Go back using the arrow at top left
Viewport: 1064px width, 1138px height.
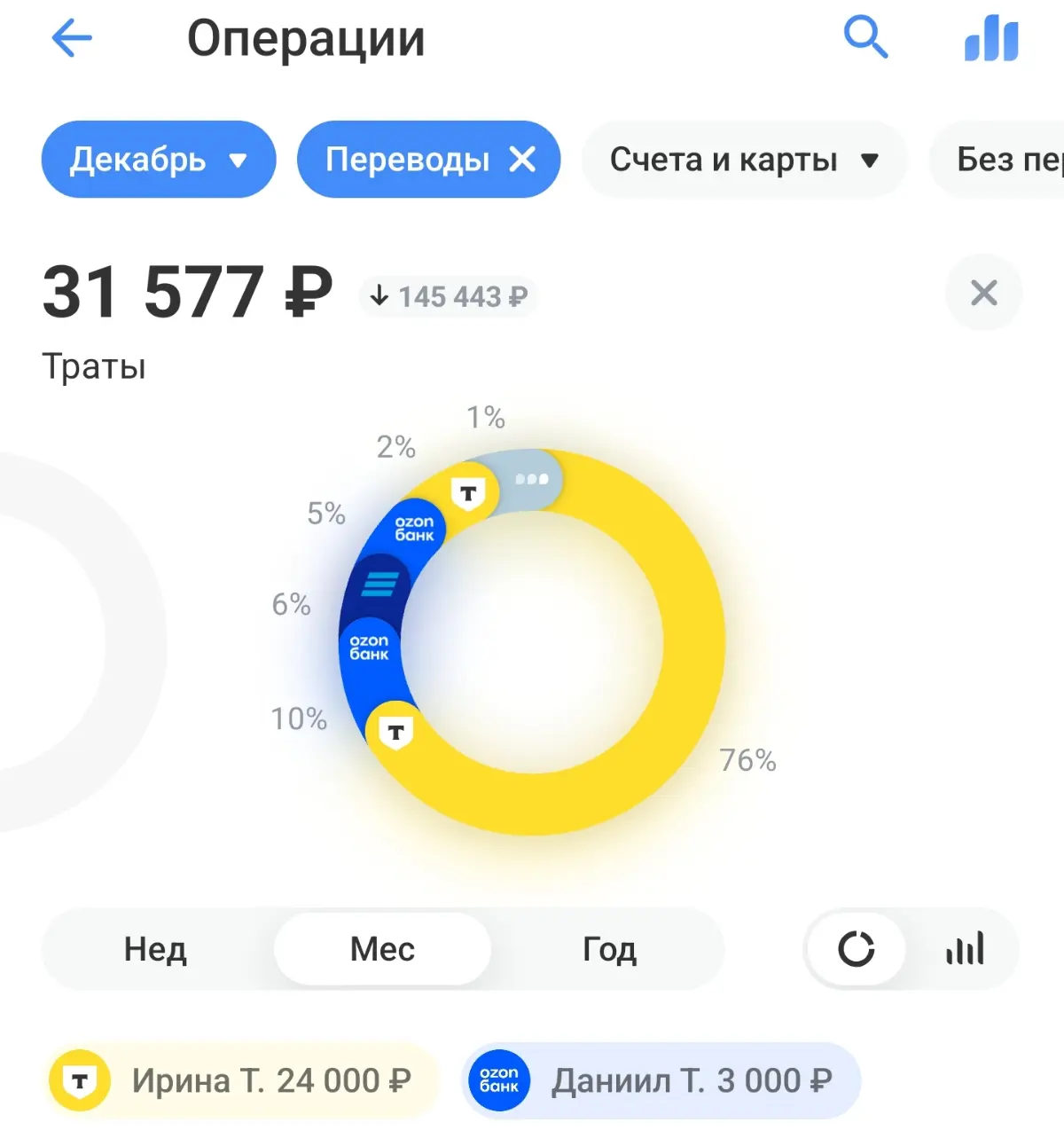tap(72, 37)
